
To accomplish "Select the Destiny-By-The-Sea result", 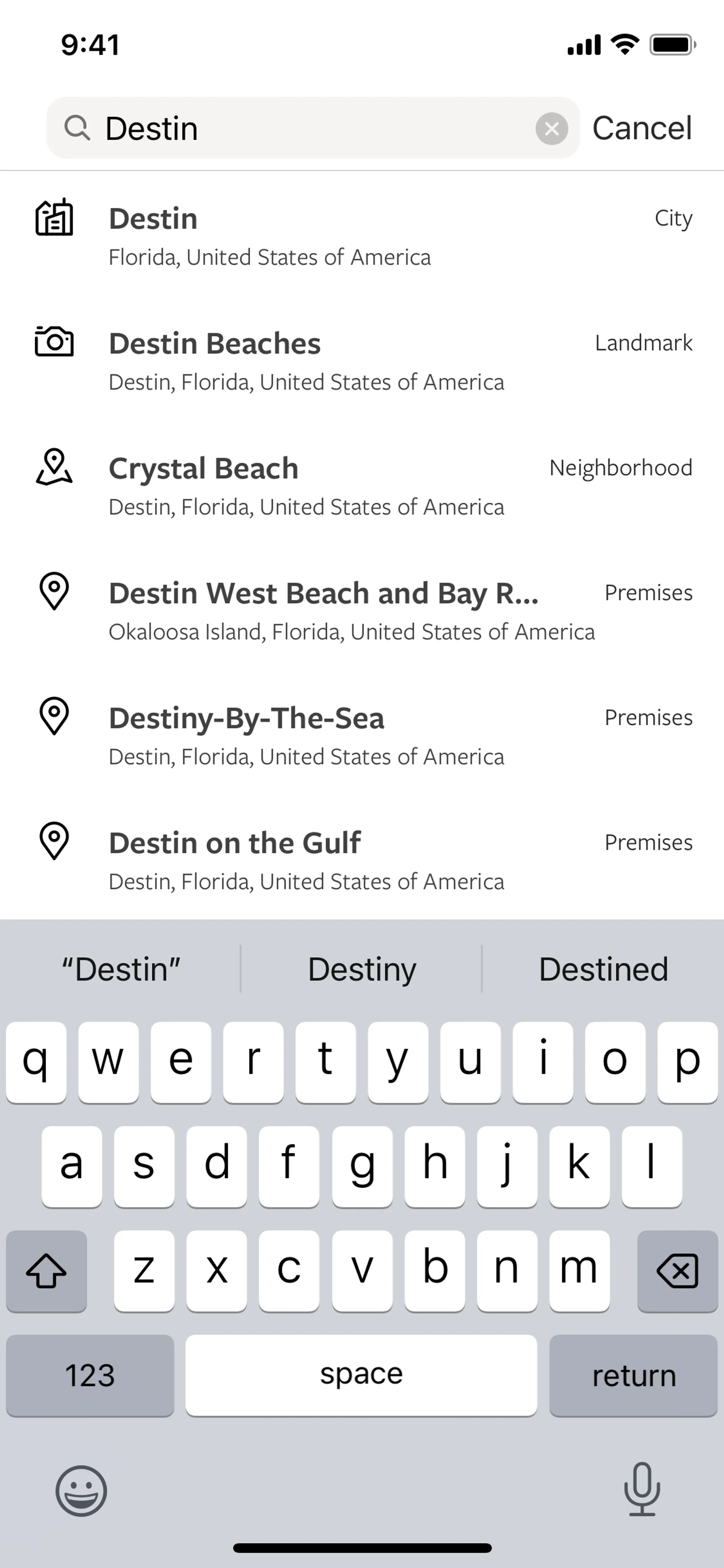I will (x=361, y=736).
